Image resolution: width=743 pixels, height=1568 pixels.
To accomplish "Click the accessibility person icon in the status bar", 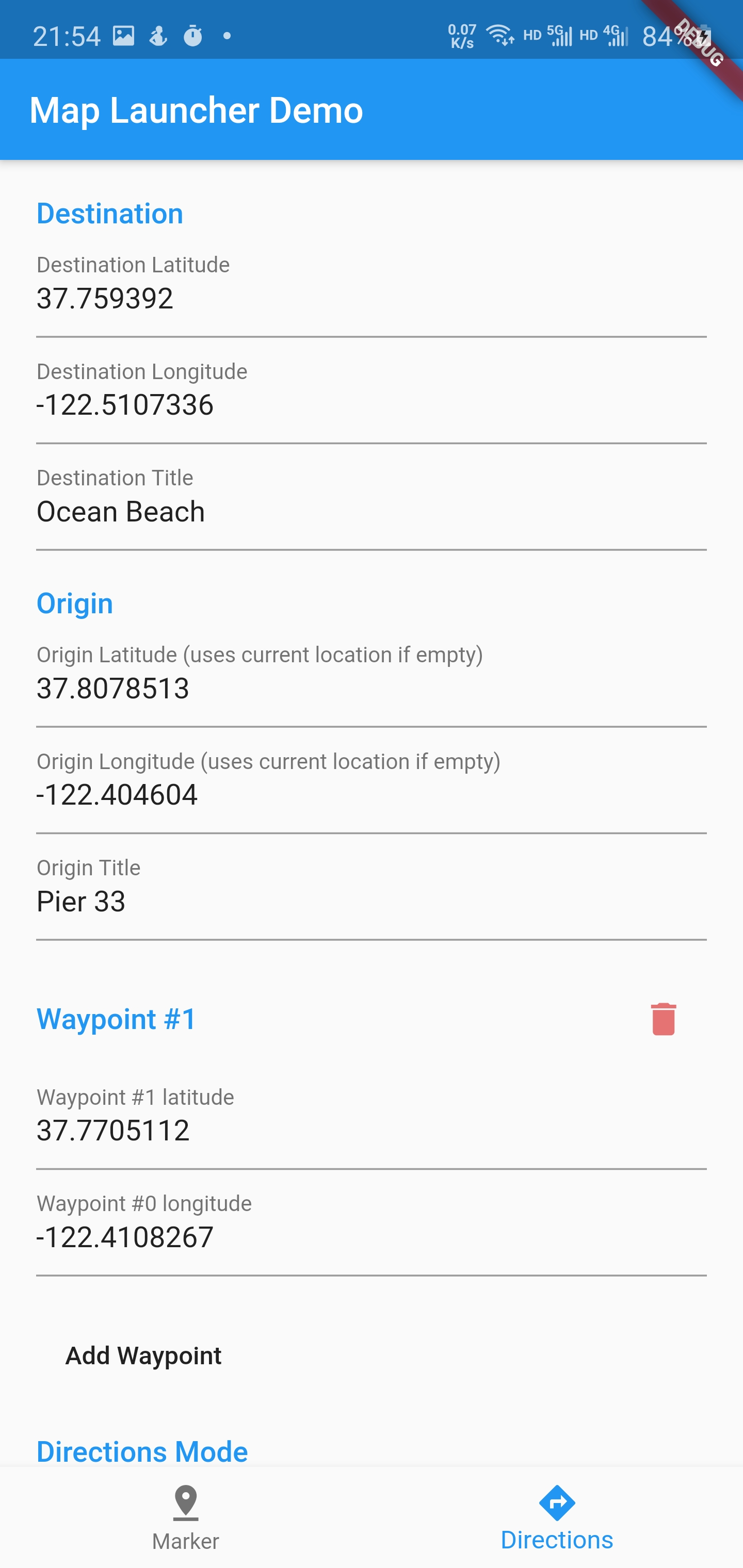I will coord(158,35).
